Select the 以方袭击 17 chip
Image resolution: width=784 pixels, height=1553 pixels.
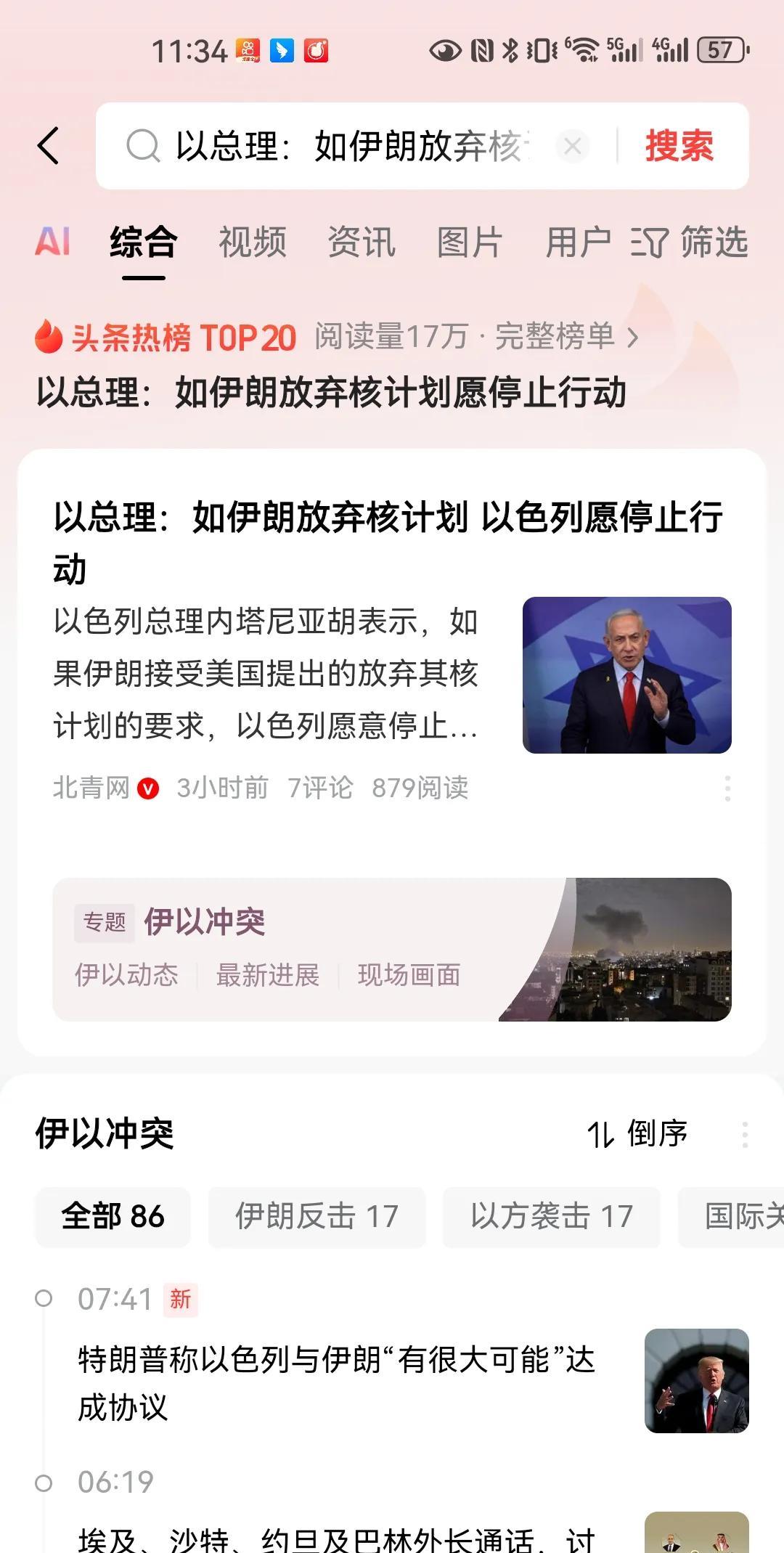click(552, 1216)
